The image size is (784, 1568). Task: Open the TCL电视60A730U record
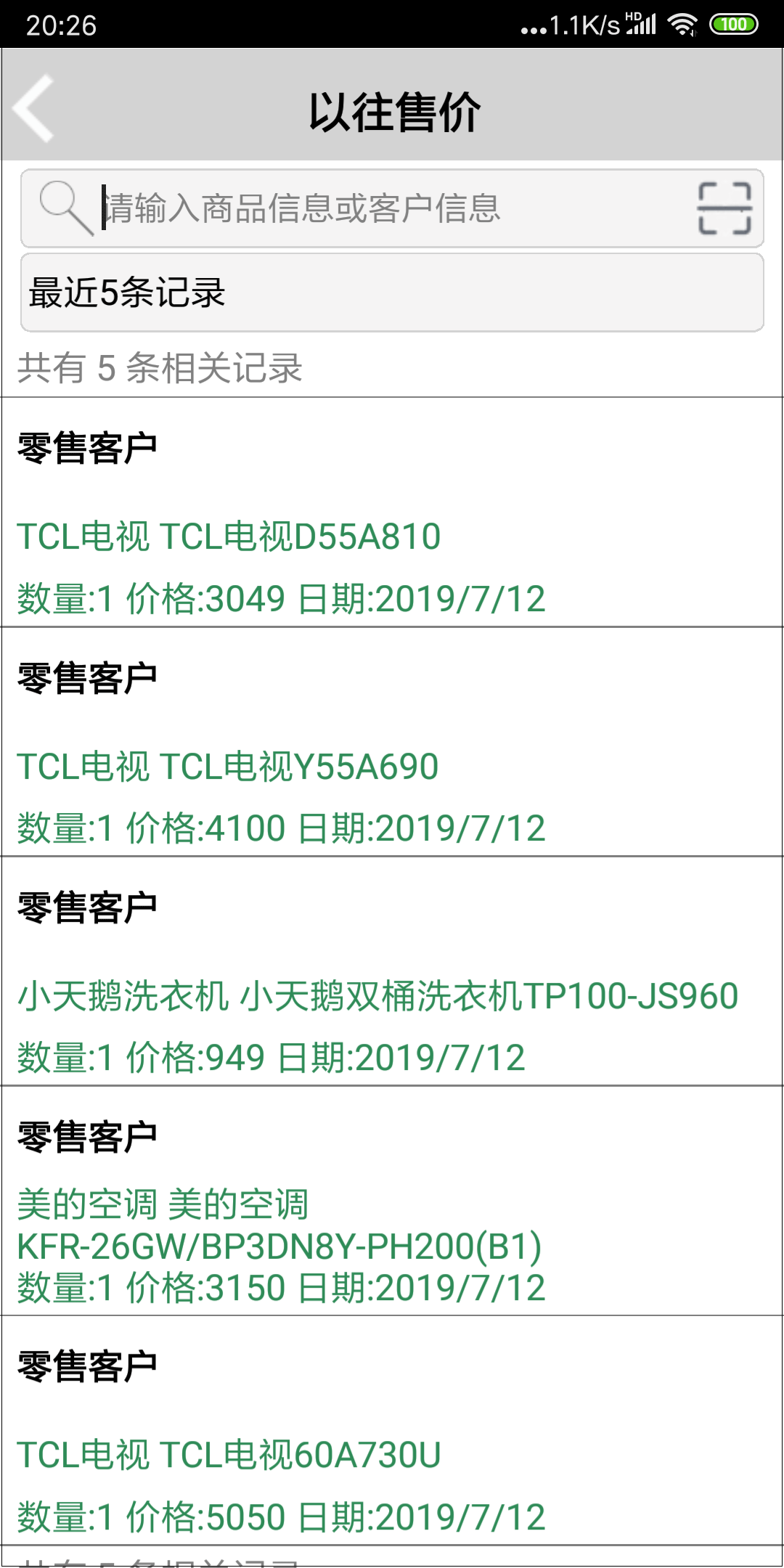[x=392, y=1430]
